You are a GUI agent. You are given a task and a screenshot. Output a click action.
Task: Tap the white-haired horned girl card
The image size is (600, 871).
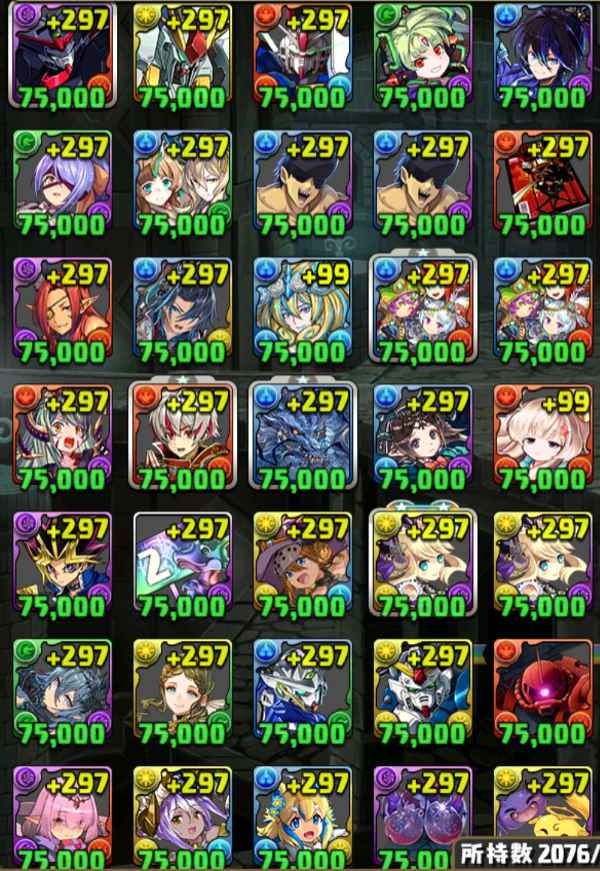click(61, 434)
